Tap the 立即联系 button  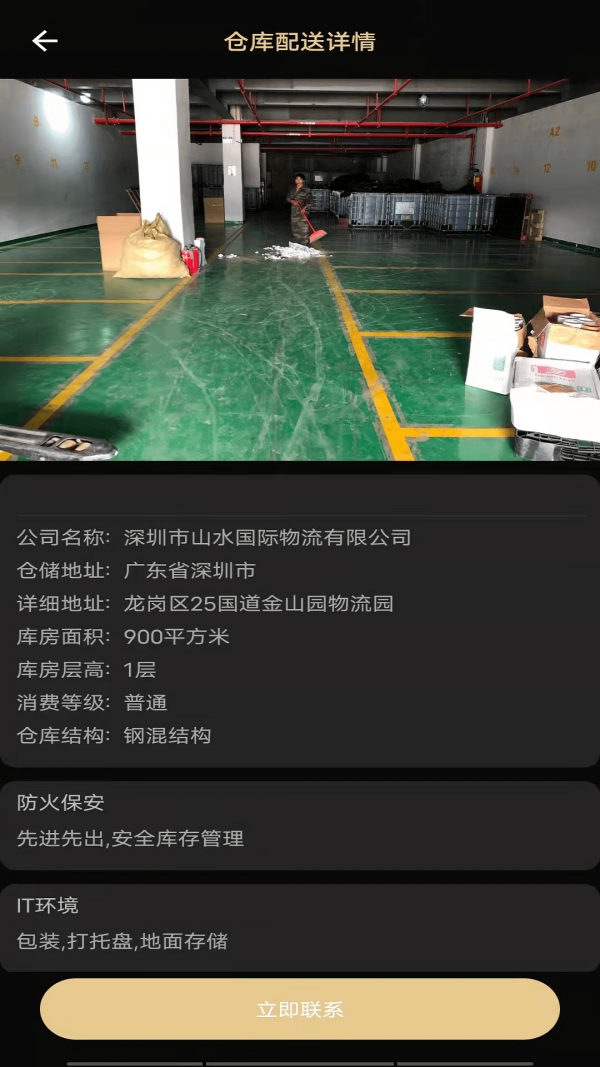pos(300,1009)
